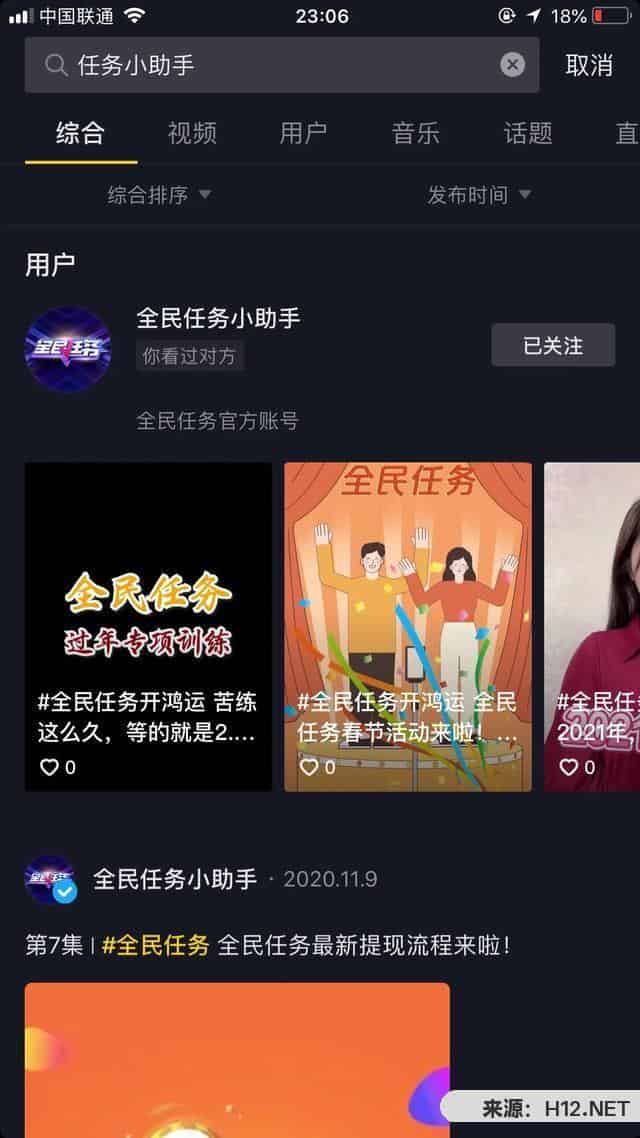Open the 过年专项训练 video thumbnail
This screenshot has width=640, height=1138.
148,626
